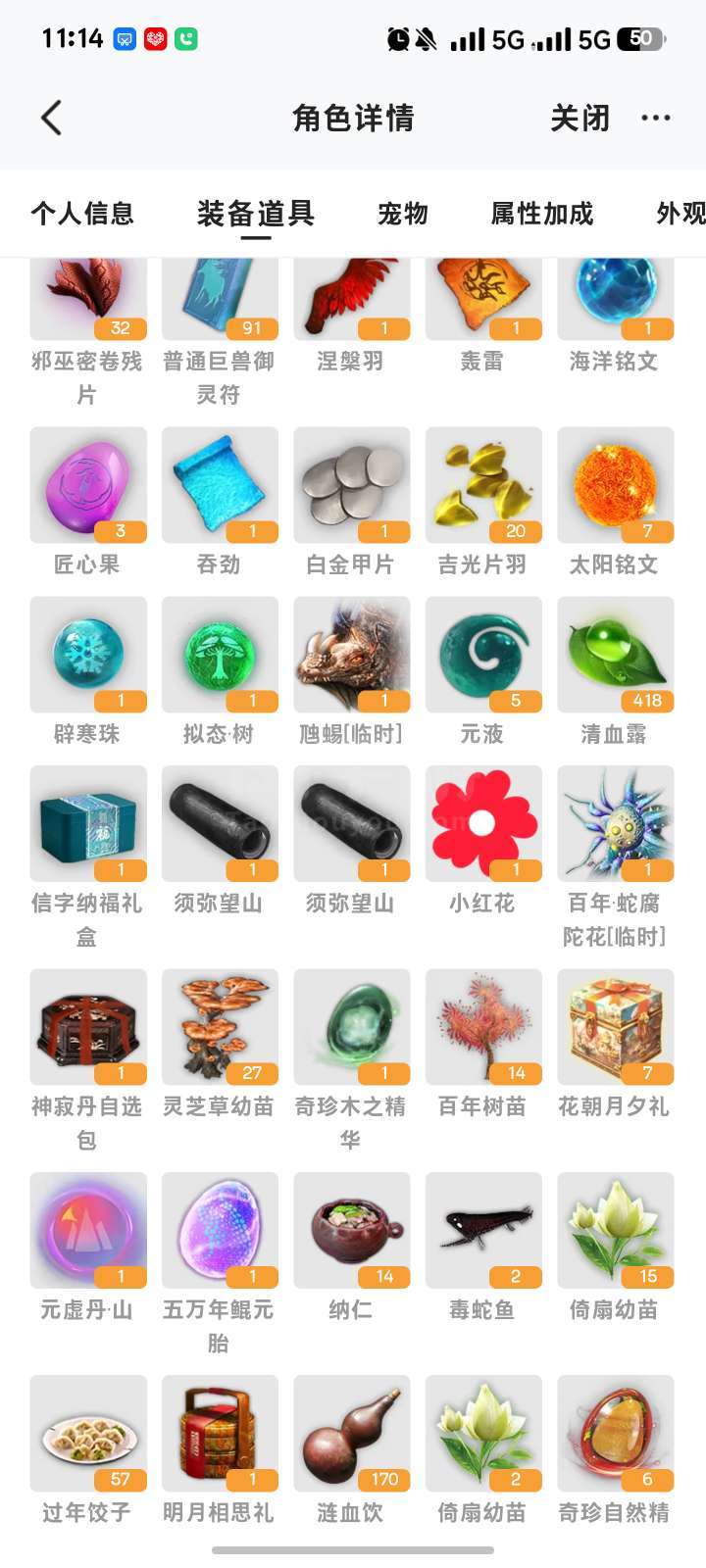
Task: Open the three-dot overflow menu
Action: (x=655, y=119)
